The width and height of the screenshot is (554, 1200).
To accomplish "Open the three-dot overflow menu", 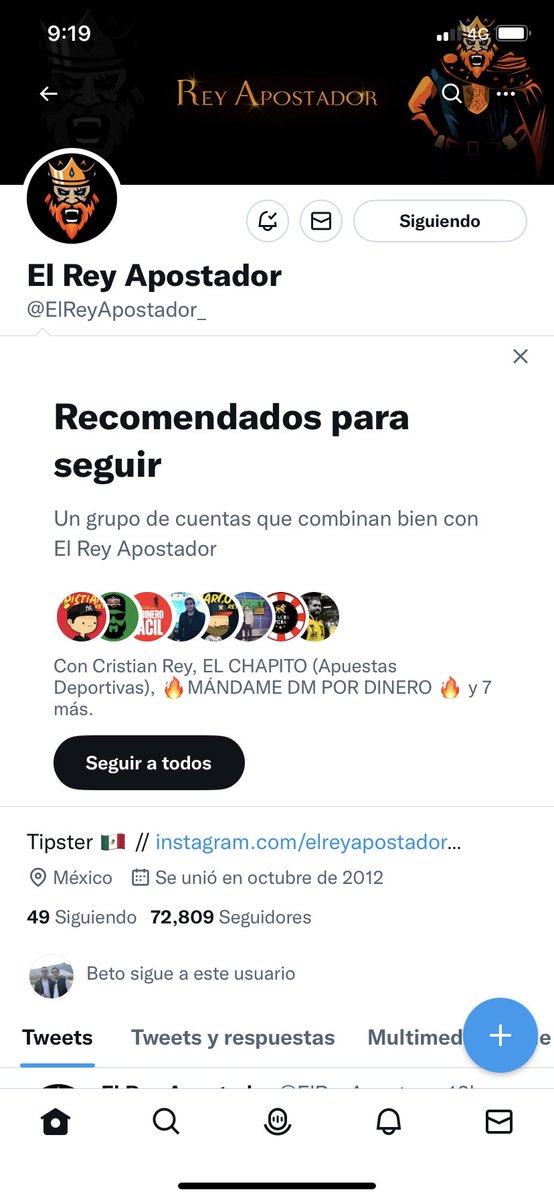I will pos(506,94).
